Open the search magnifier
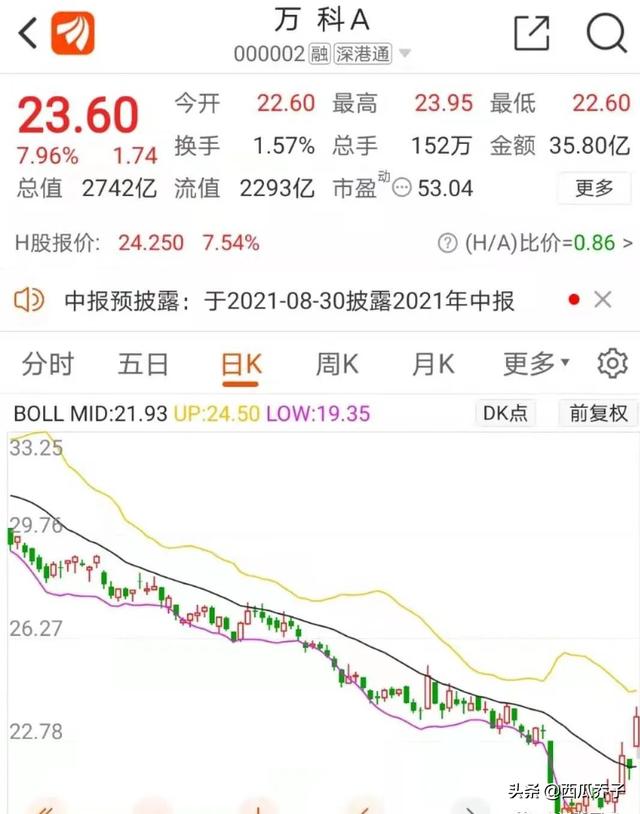The height and width of the screenshot is (814, 640). click(x=606, y=33)
